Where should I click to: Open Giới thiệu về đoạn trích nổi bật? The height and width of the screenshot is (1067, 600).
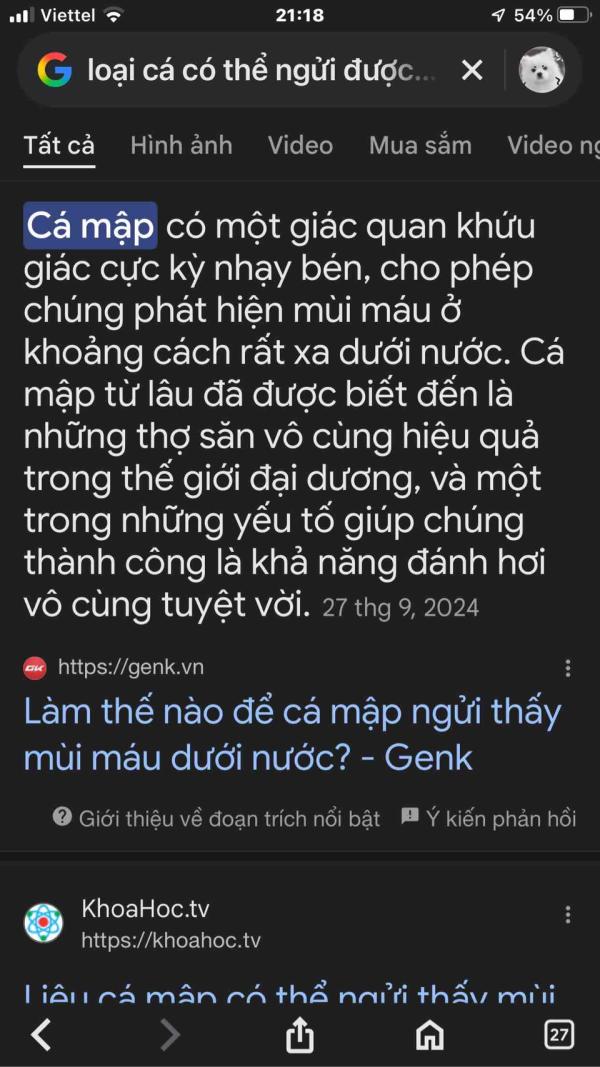point(216,818)
